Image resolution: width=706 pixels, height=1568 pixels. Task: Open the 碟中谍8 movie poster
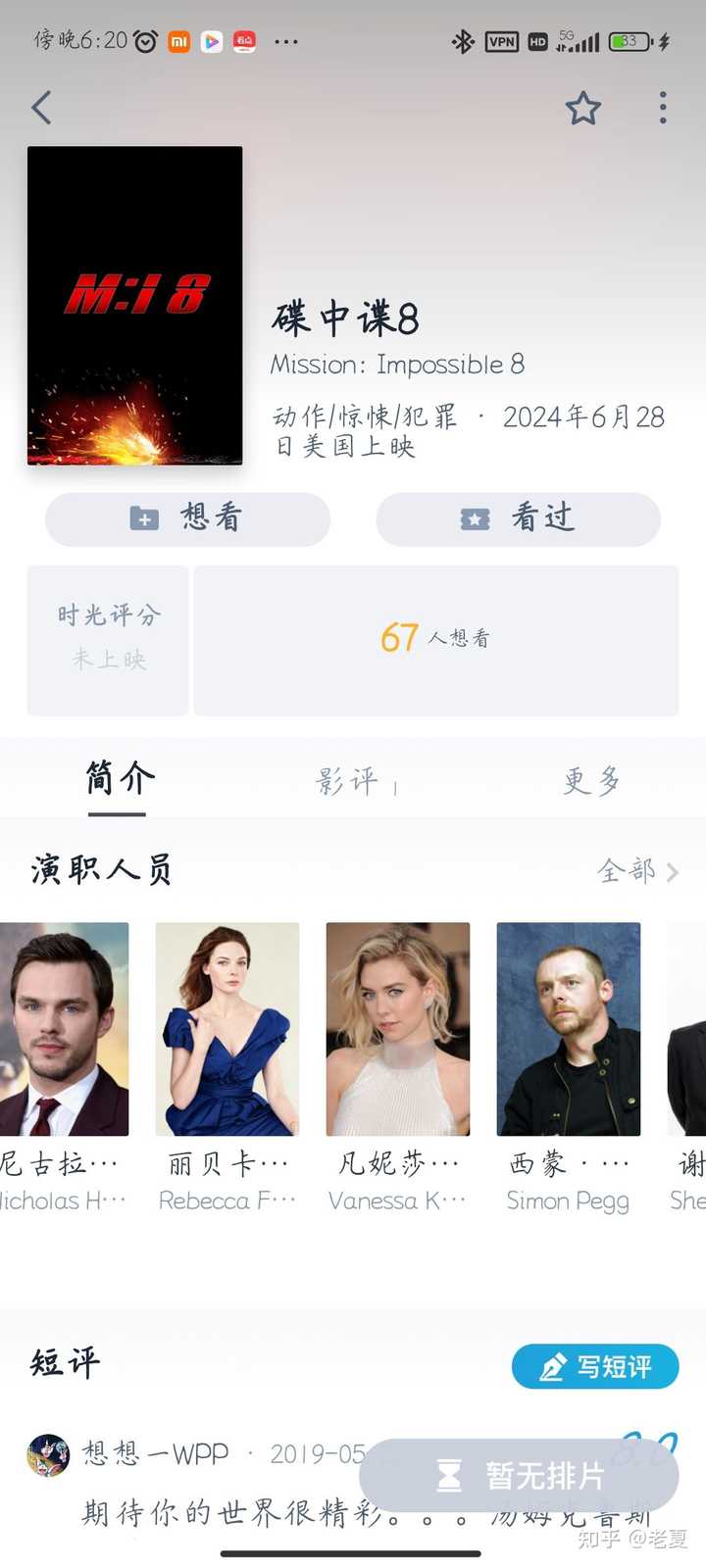coord(135,305)
